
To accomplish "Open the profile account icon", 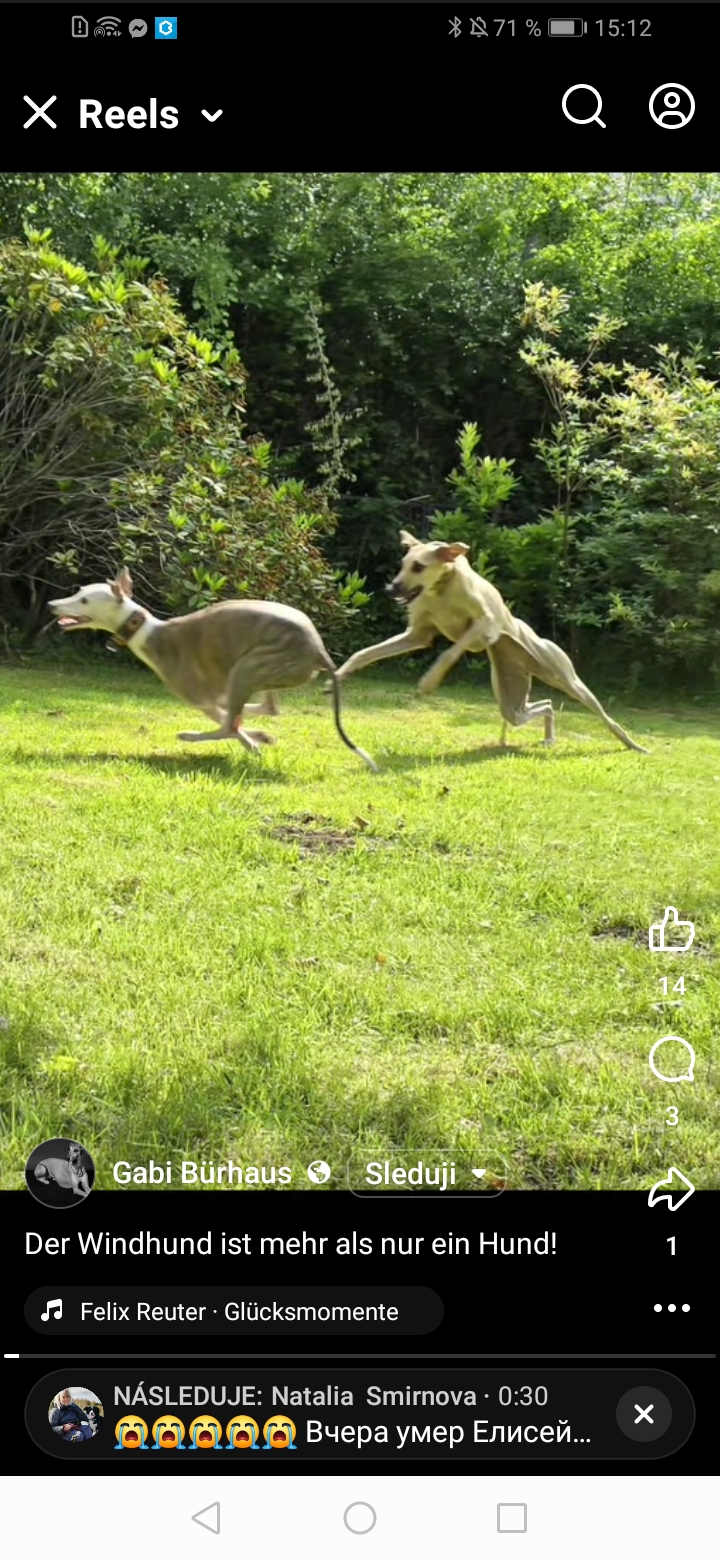I will (x=672, y=106).
